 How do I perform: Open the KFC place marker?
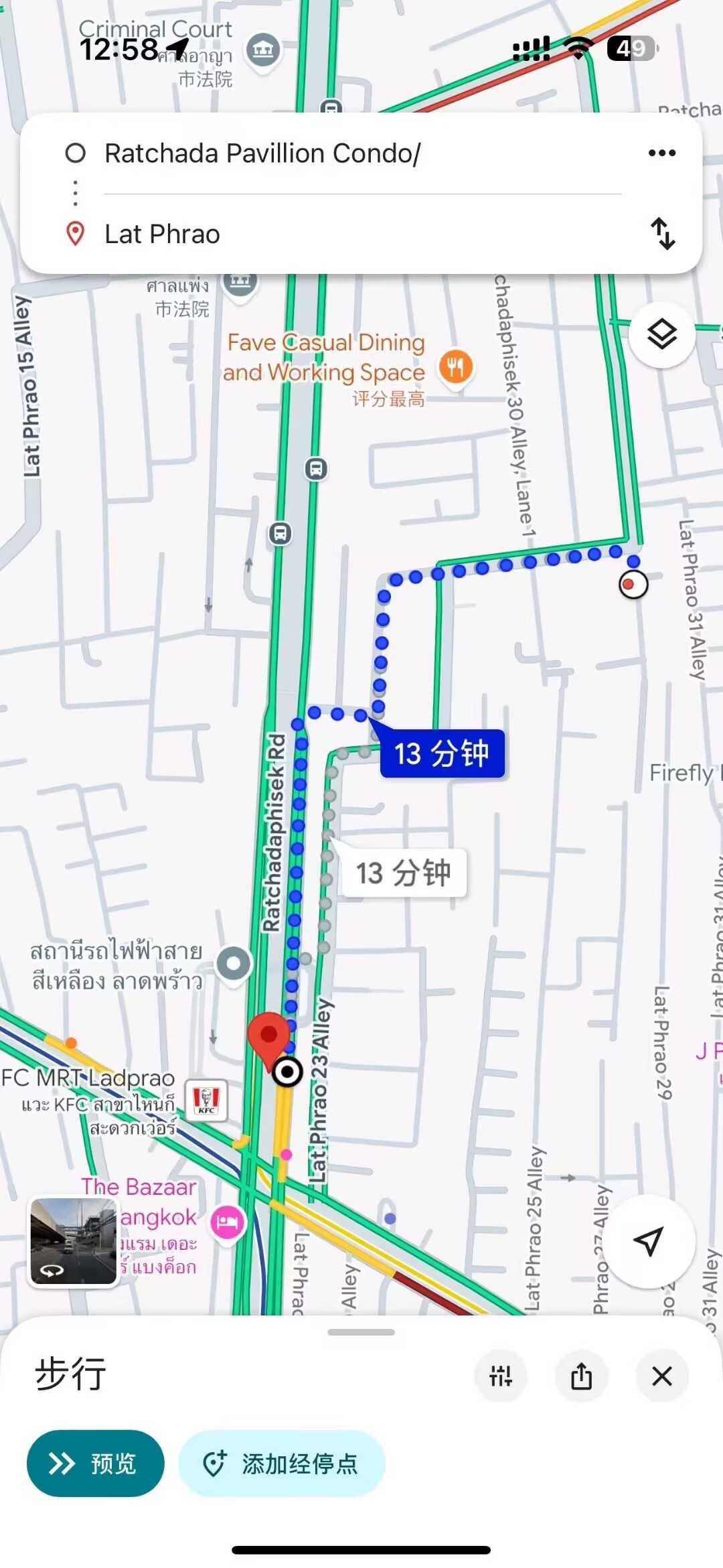point(206,1100)
